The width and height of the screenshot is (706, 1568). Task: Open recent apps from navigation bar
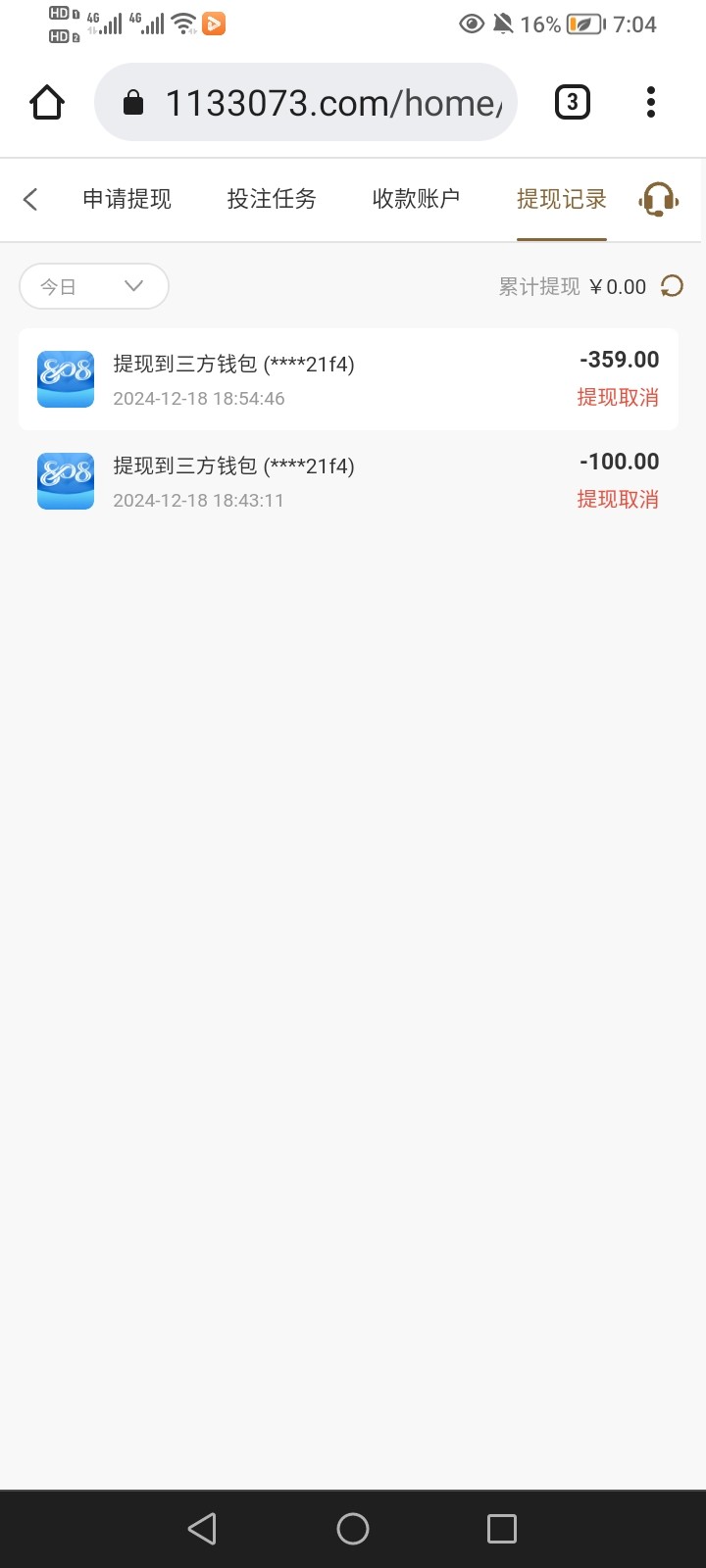click(x=502, y=1529)
